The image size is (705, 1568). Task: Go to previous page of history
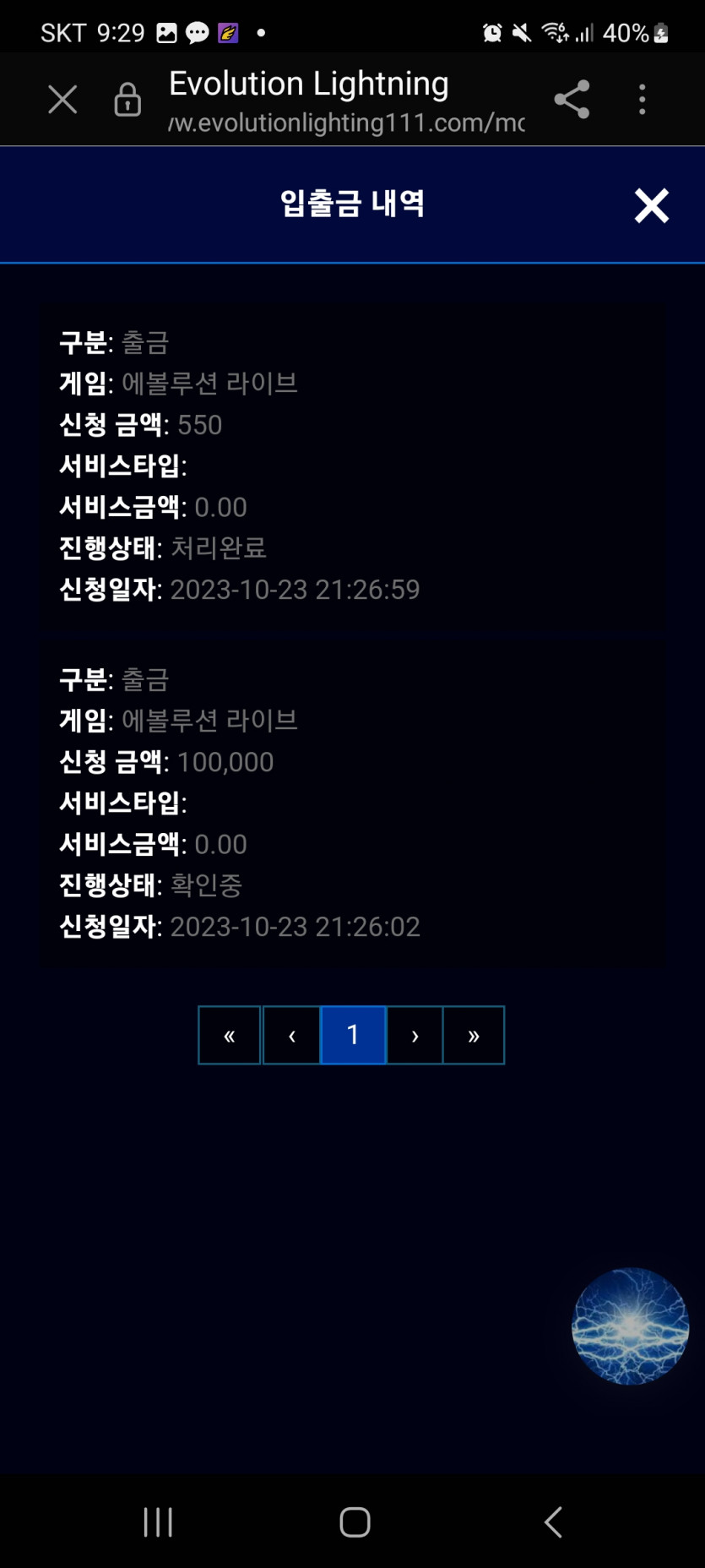[x=292, y=1035]
